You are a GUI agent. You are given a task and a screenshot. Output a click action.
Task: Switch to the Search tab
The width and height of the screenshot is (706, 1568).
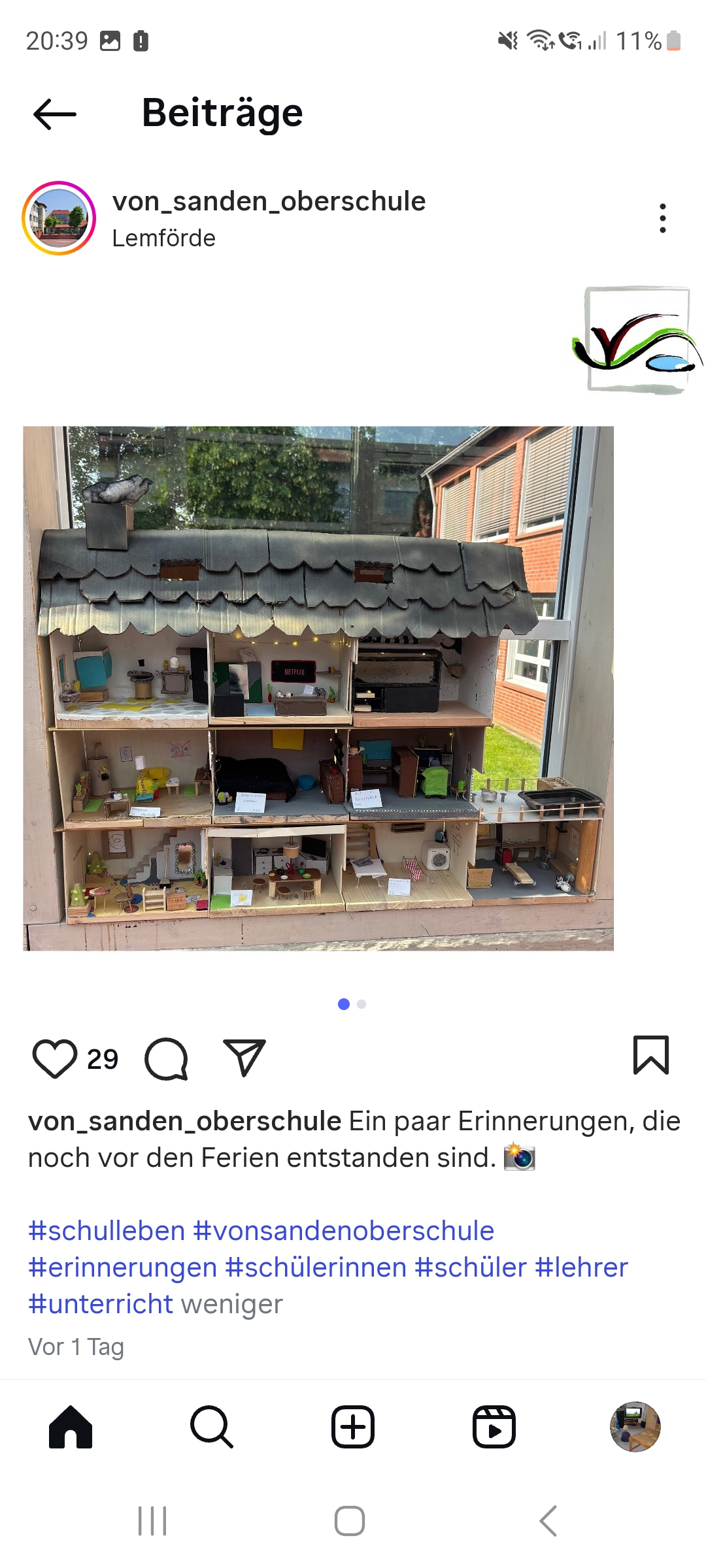point(211,1427)
